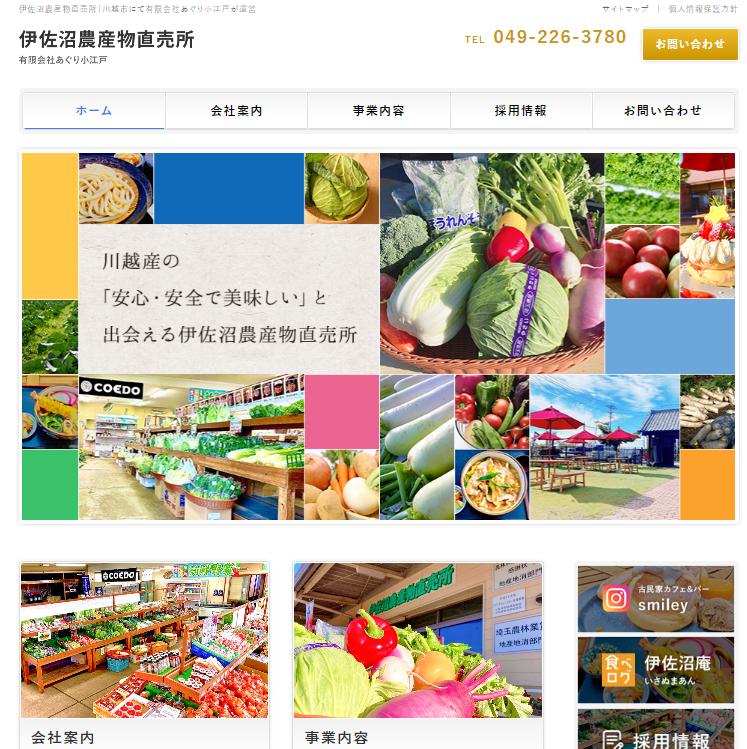Open お問い合わせ in the navigation bar
Viewport: 747px width, 749px height.
(x=663, y=111)
